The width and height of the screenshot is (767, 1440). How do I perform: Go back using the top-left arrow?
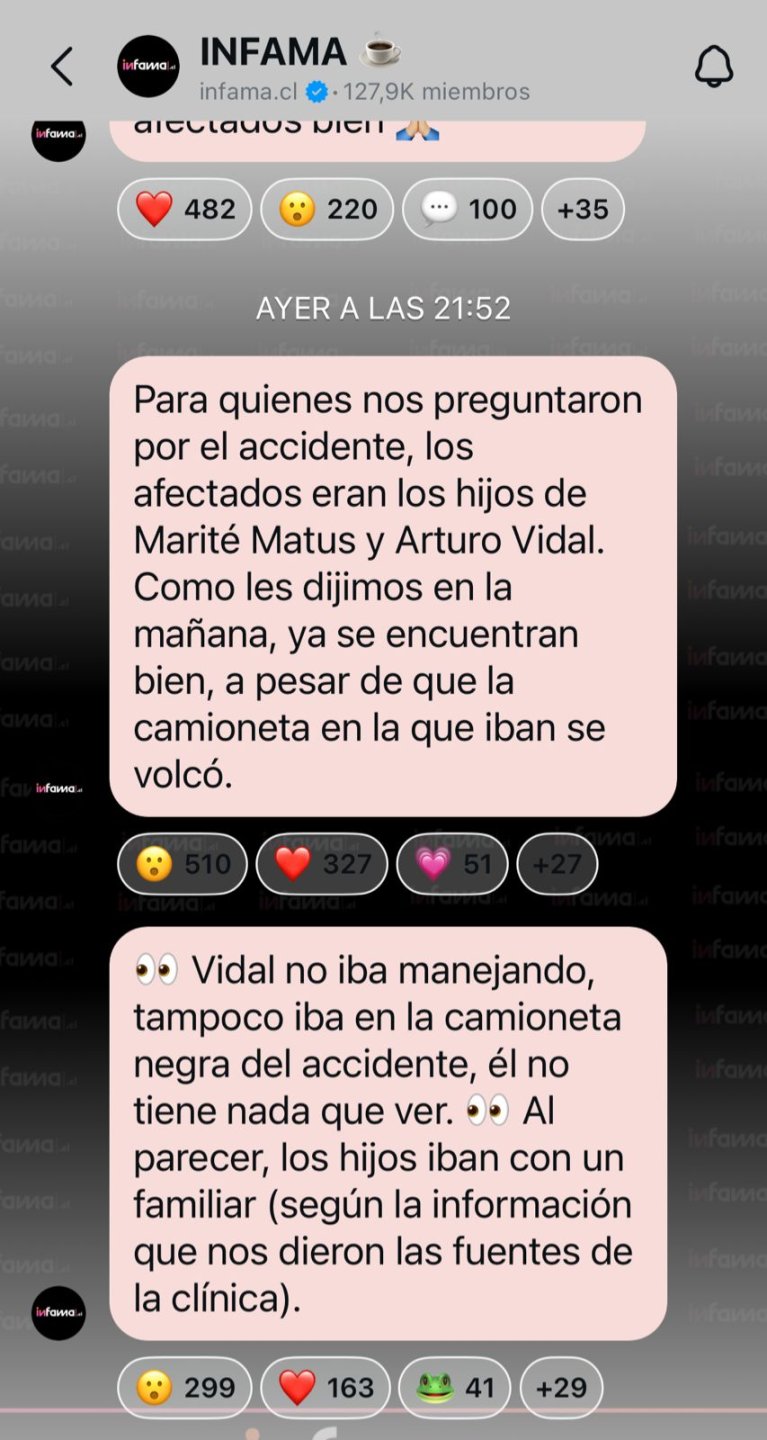62,67
